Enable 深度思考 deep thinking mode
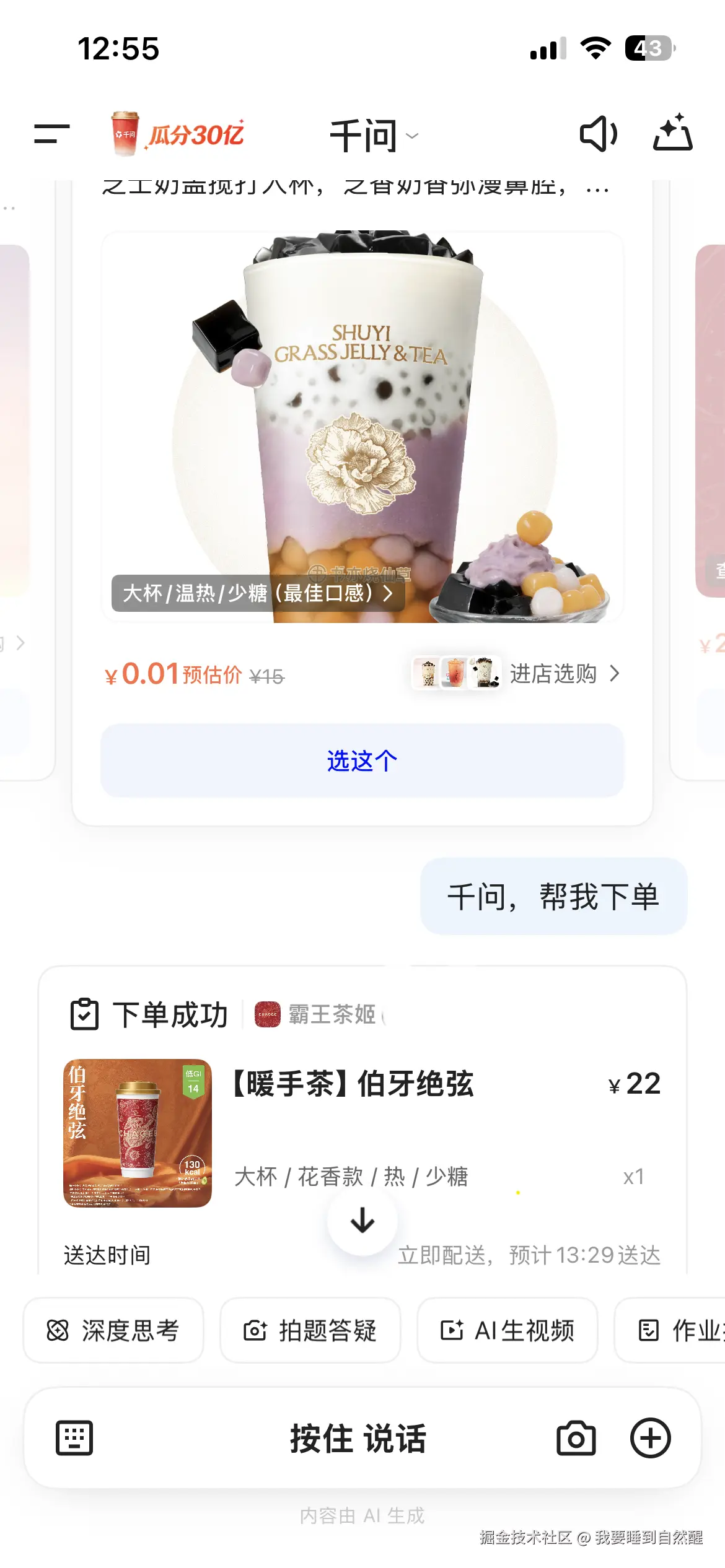 tap(115, 1331)
